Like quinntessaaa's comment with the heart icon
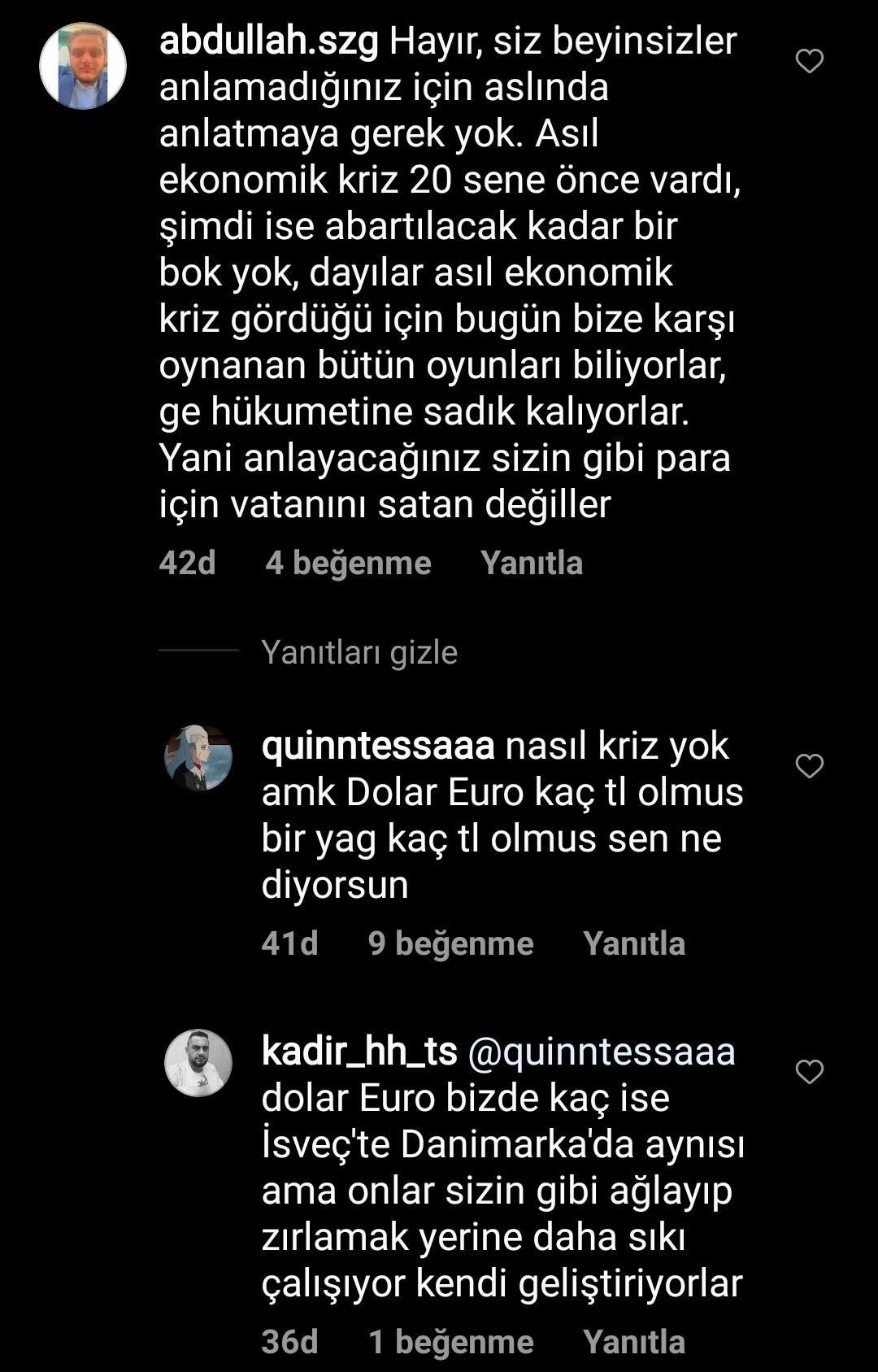Image resolution: width=878 pixels, height=1372 pixels. 809,765
